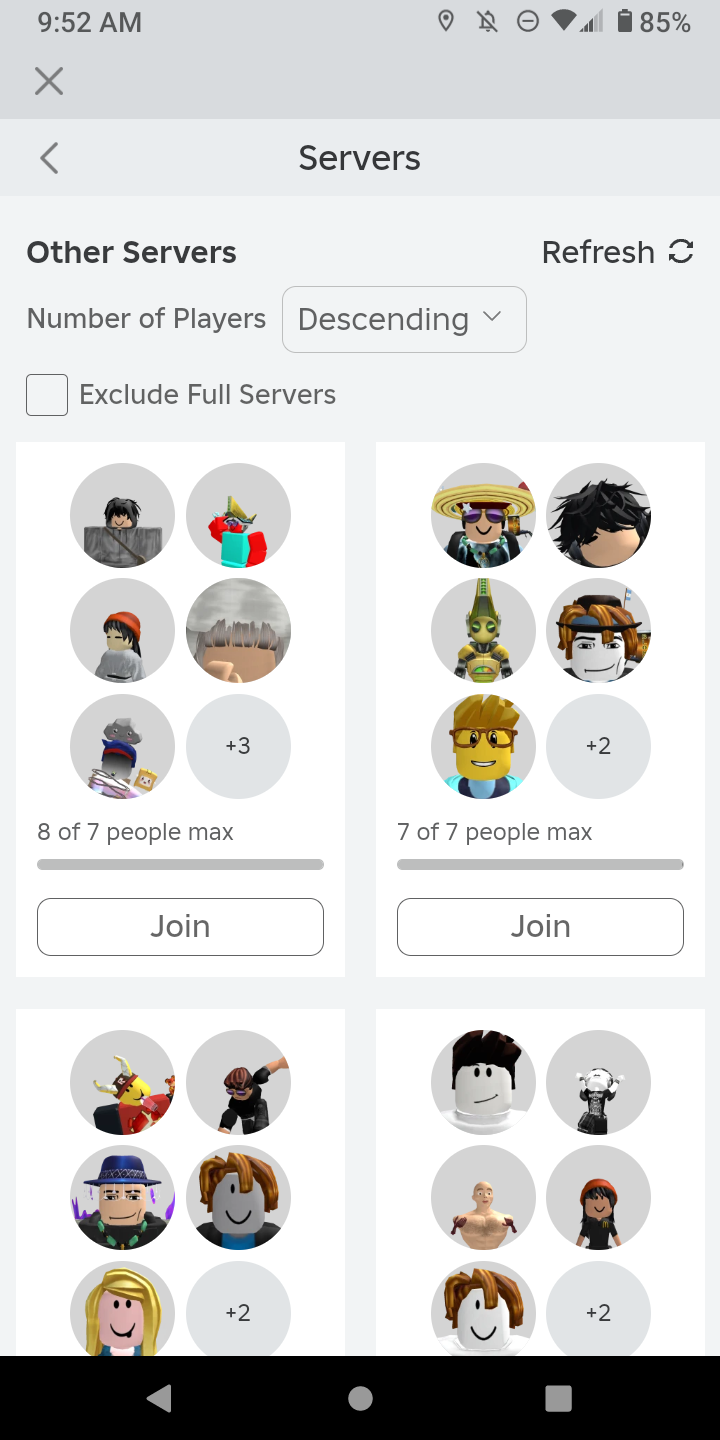This screenshot has width=720, height=1440.
Task: Join the 7 of 7 people server
Action: pyautogui.click(x=540, y=927)
